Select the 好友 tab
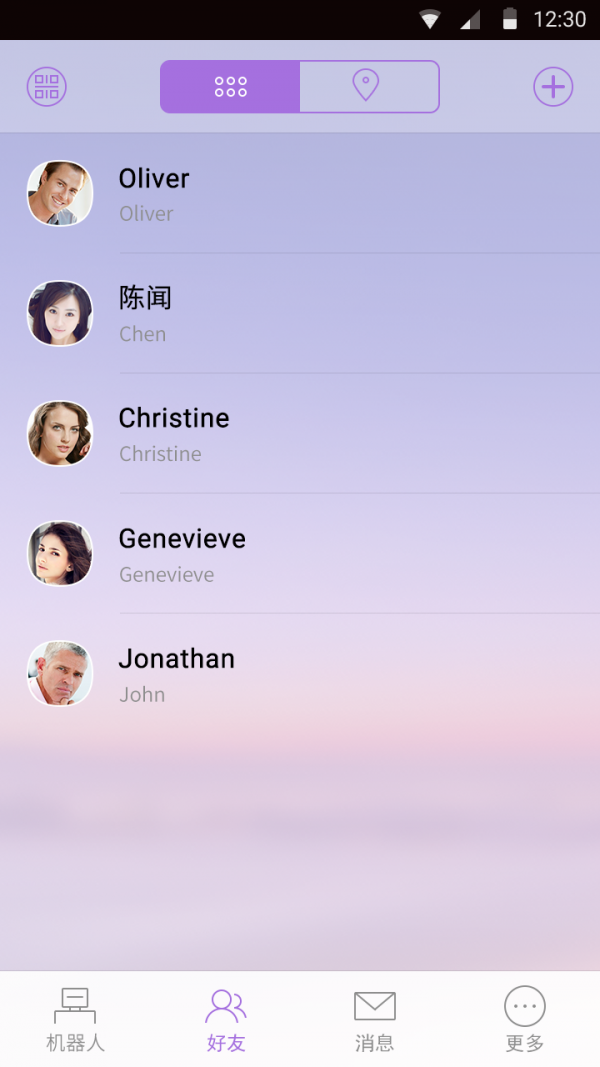The image size is (600, 1067). pos(226,1019)
